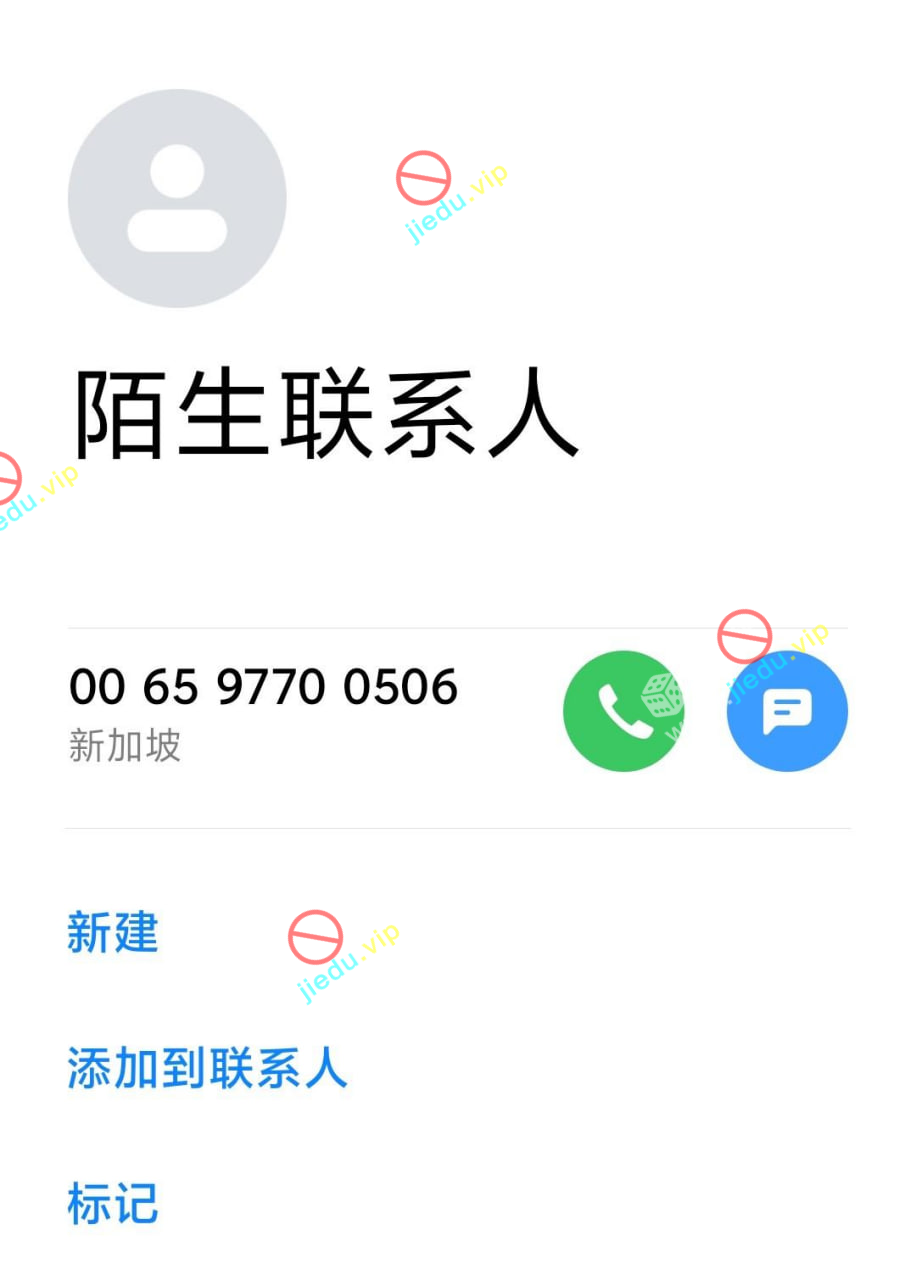
Task: Select 新建 to create a new contact
Action: (x=113, y=933)
